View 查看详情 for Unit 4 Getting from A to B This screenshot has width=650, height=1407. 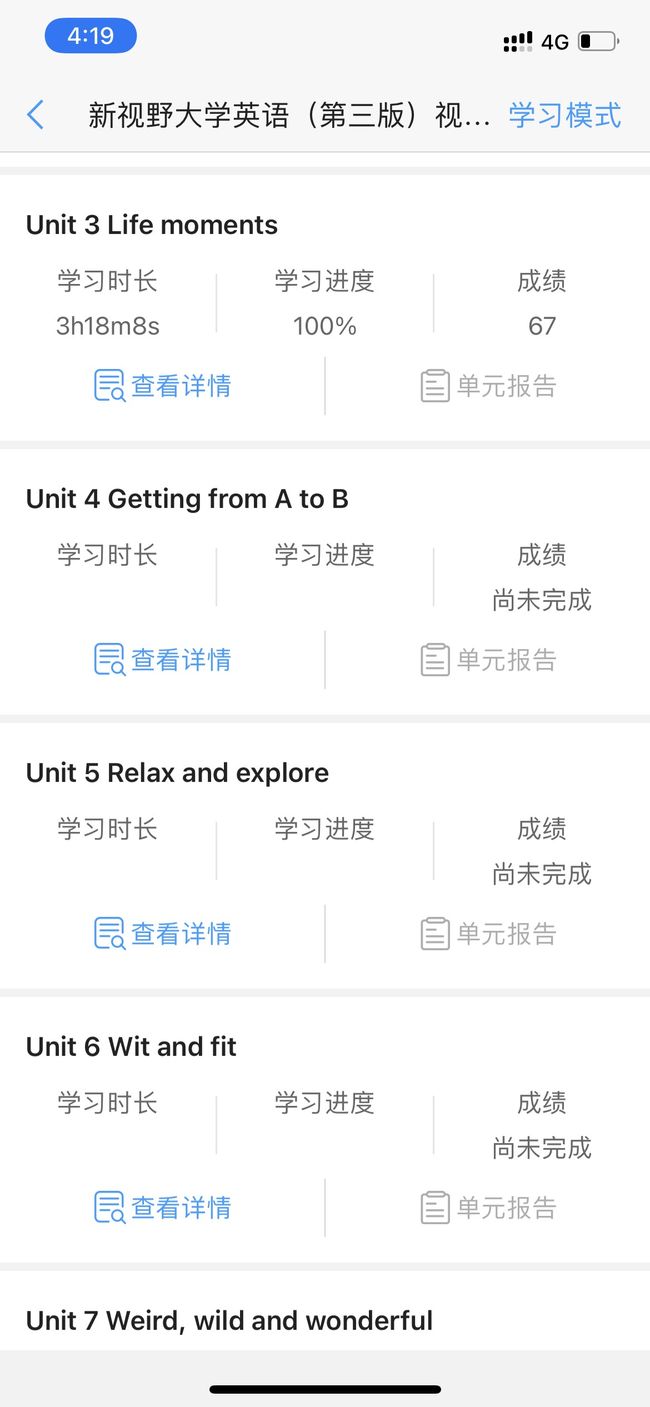[162, 660]
